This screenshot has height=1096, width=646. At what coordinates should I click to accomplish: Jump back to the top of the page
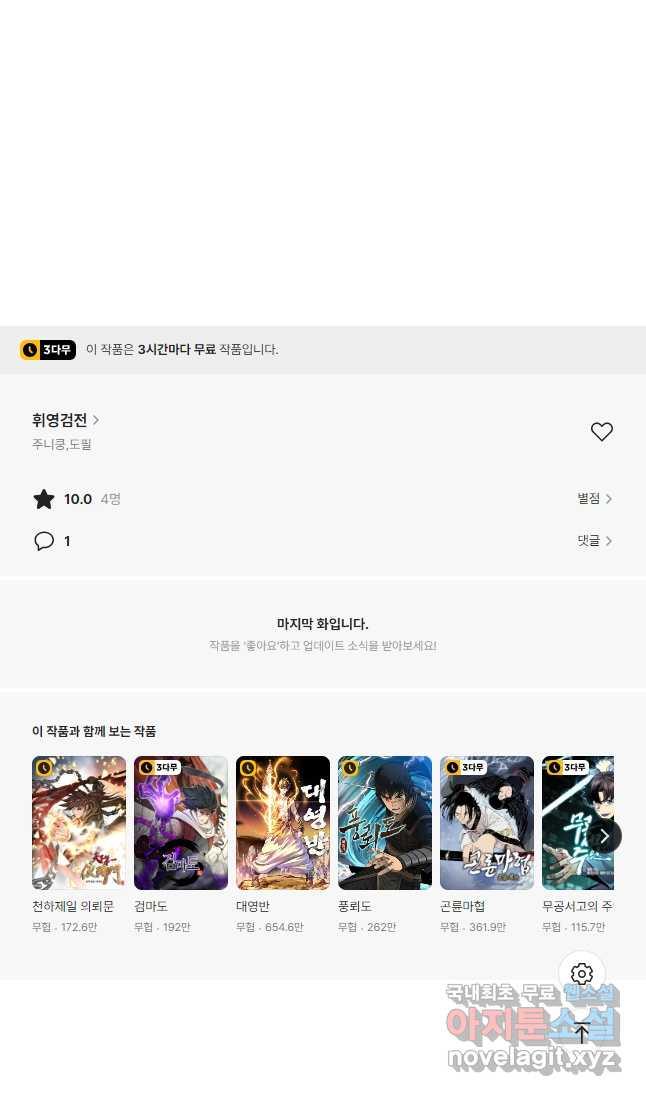582,1033
